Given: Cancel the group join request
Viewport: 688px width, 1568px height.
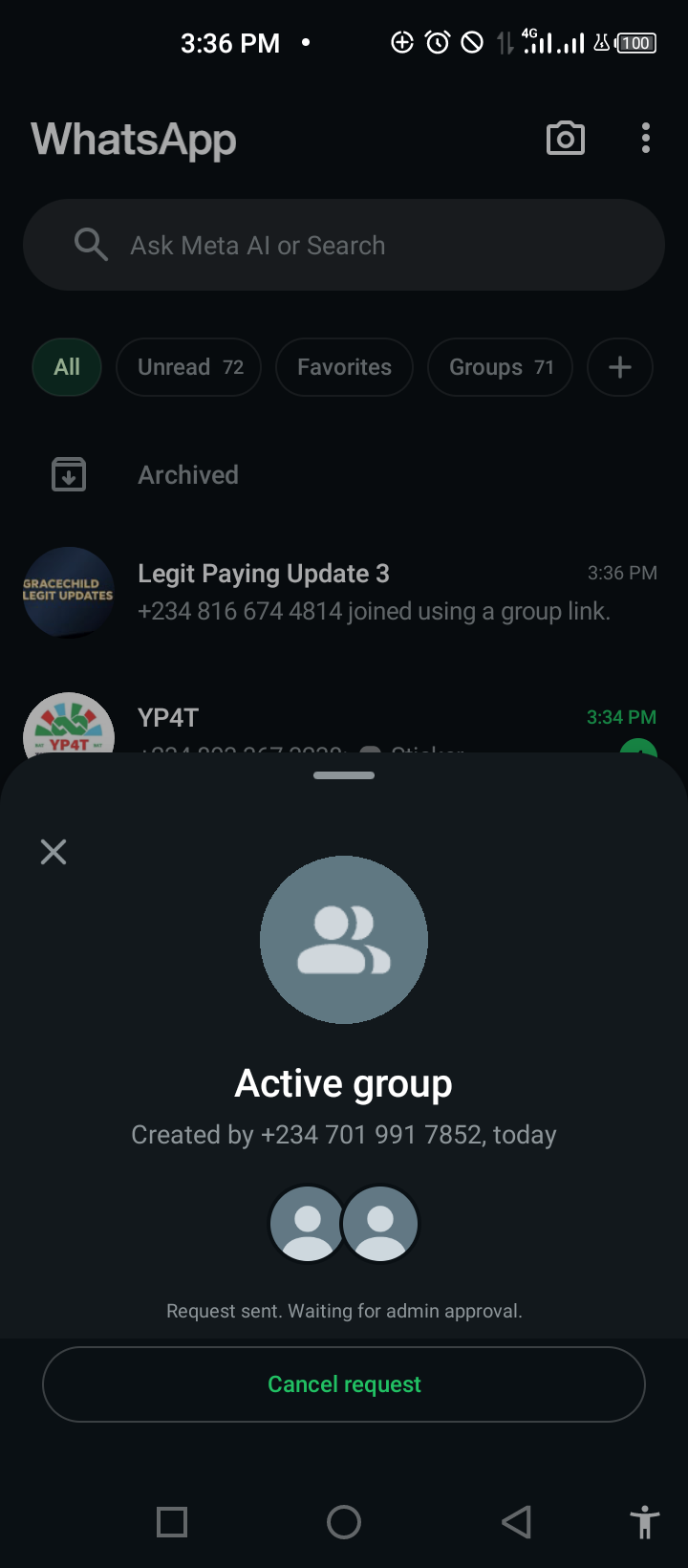Looking at the screenshot, I should point(344,1383).
